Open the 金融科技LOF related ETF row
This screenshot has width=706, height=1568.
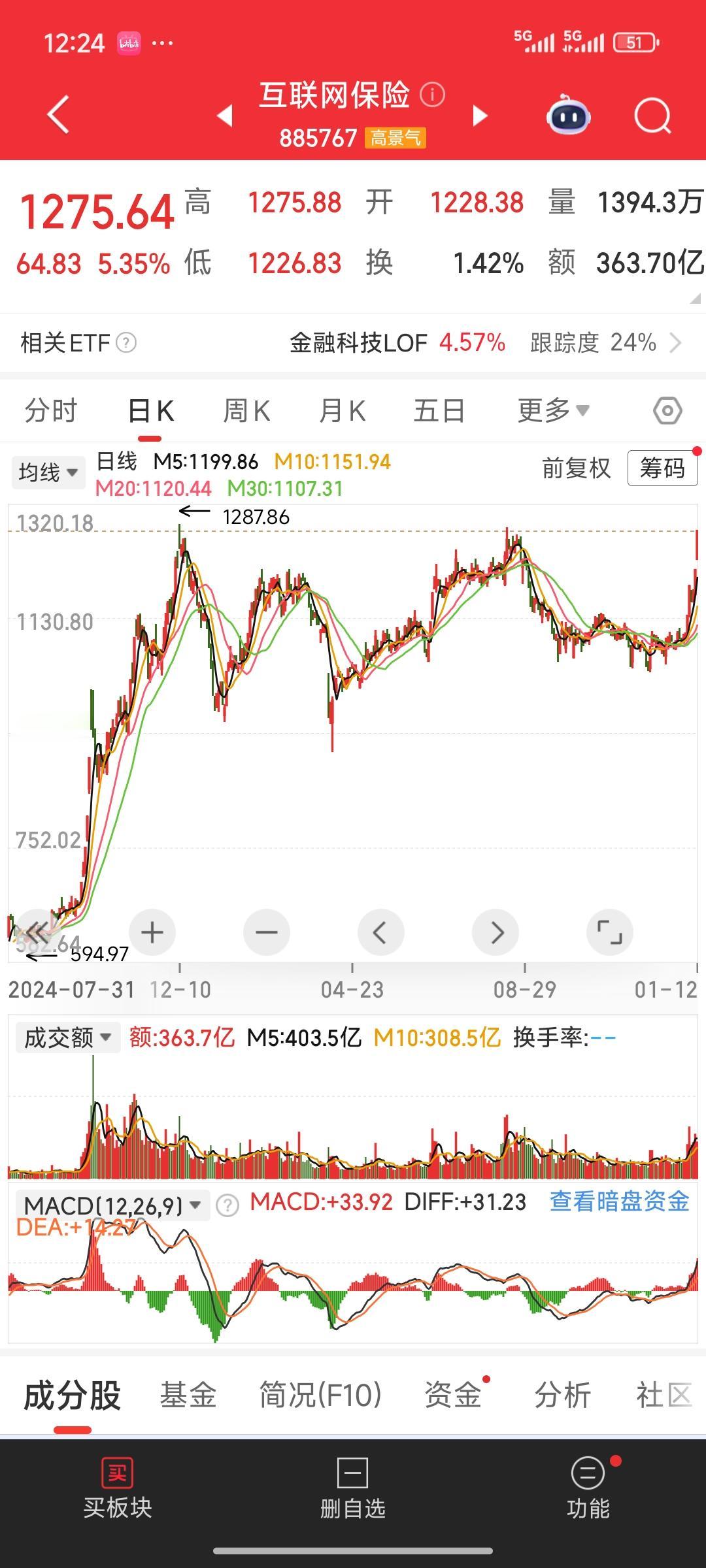484,342
